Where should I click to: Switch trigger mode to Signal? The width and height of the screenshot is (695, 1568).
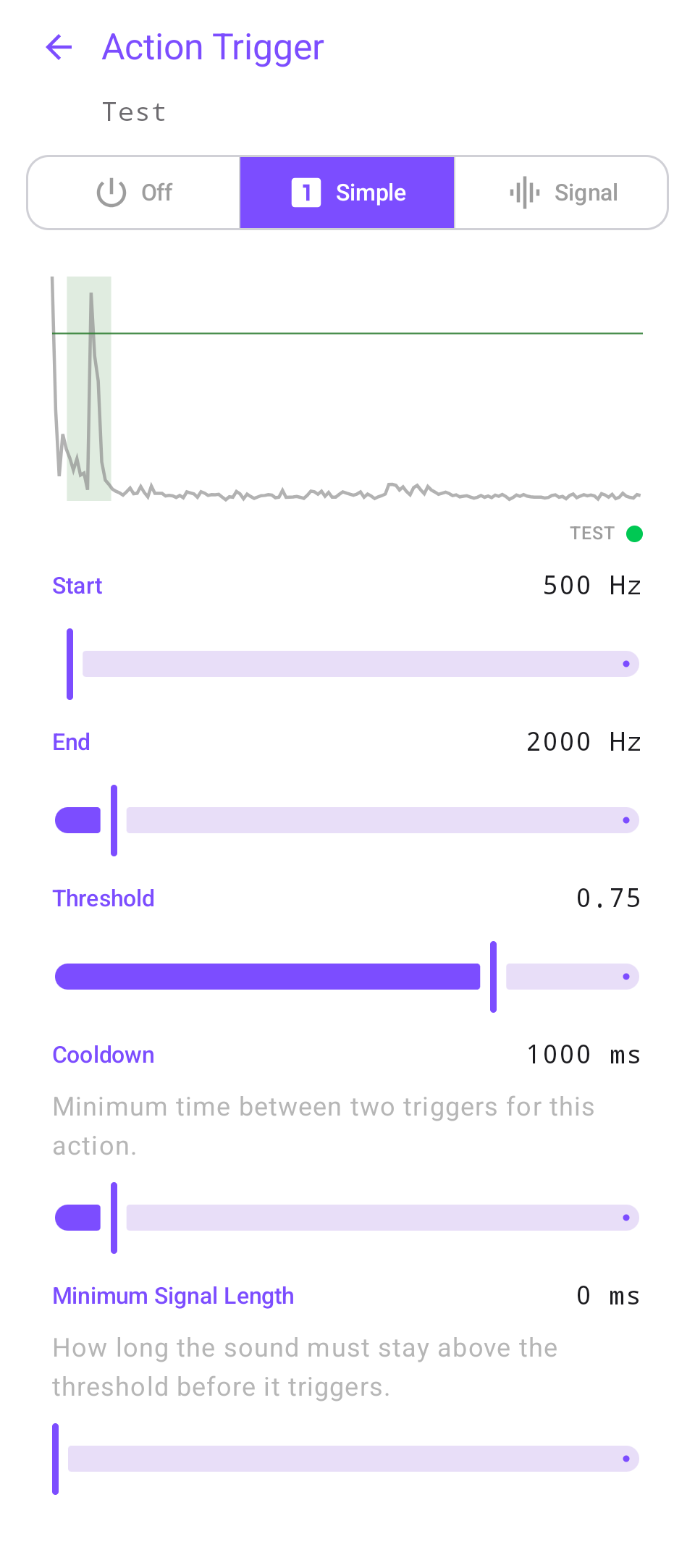(x=562, y=192)
